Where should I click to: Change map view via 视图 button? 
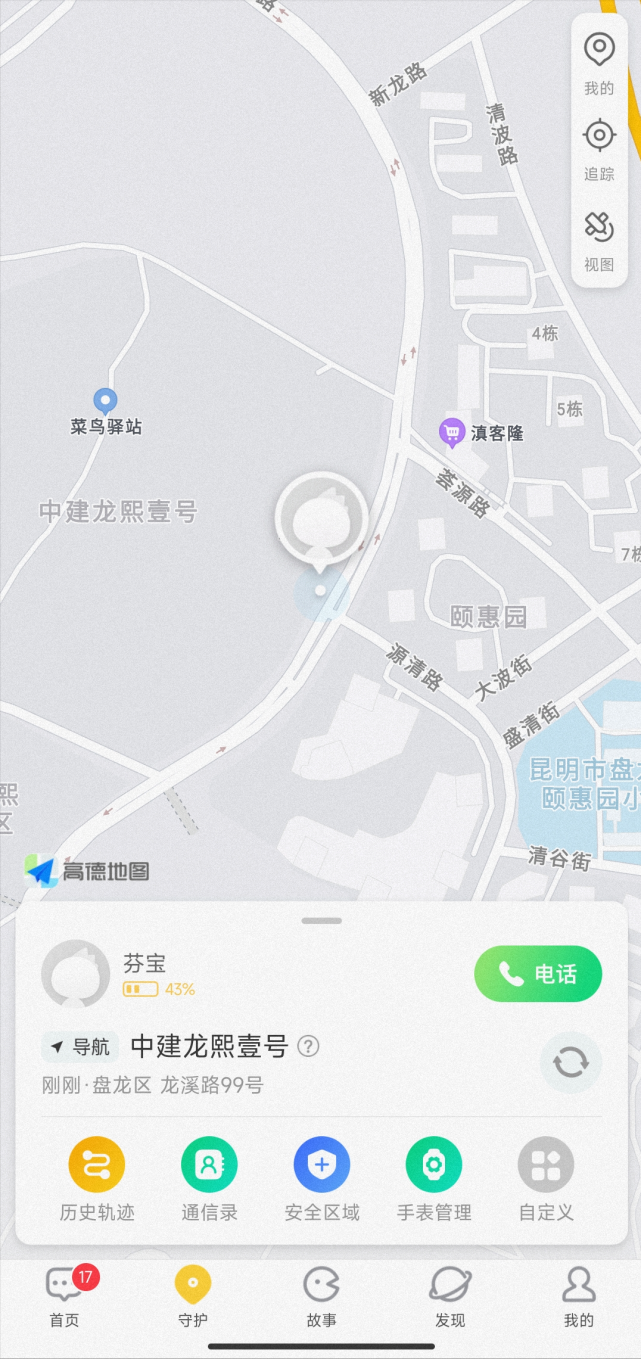pyautogui.click(x=599, y=238)
